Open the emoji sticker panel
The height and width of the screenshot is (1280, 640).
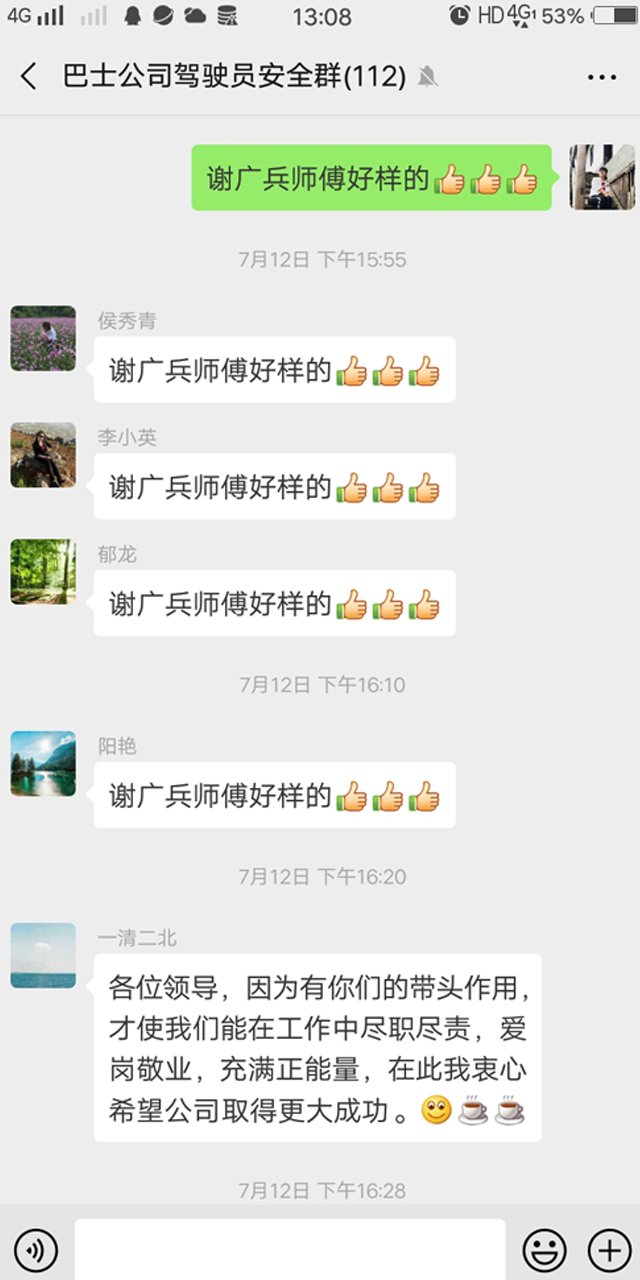point(545,1249)
